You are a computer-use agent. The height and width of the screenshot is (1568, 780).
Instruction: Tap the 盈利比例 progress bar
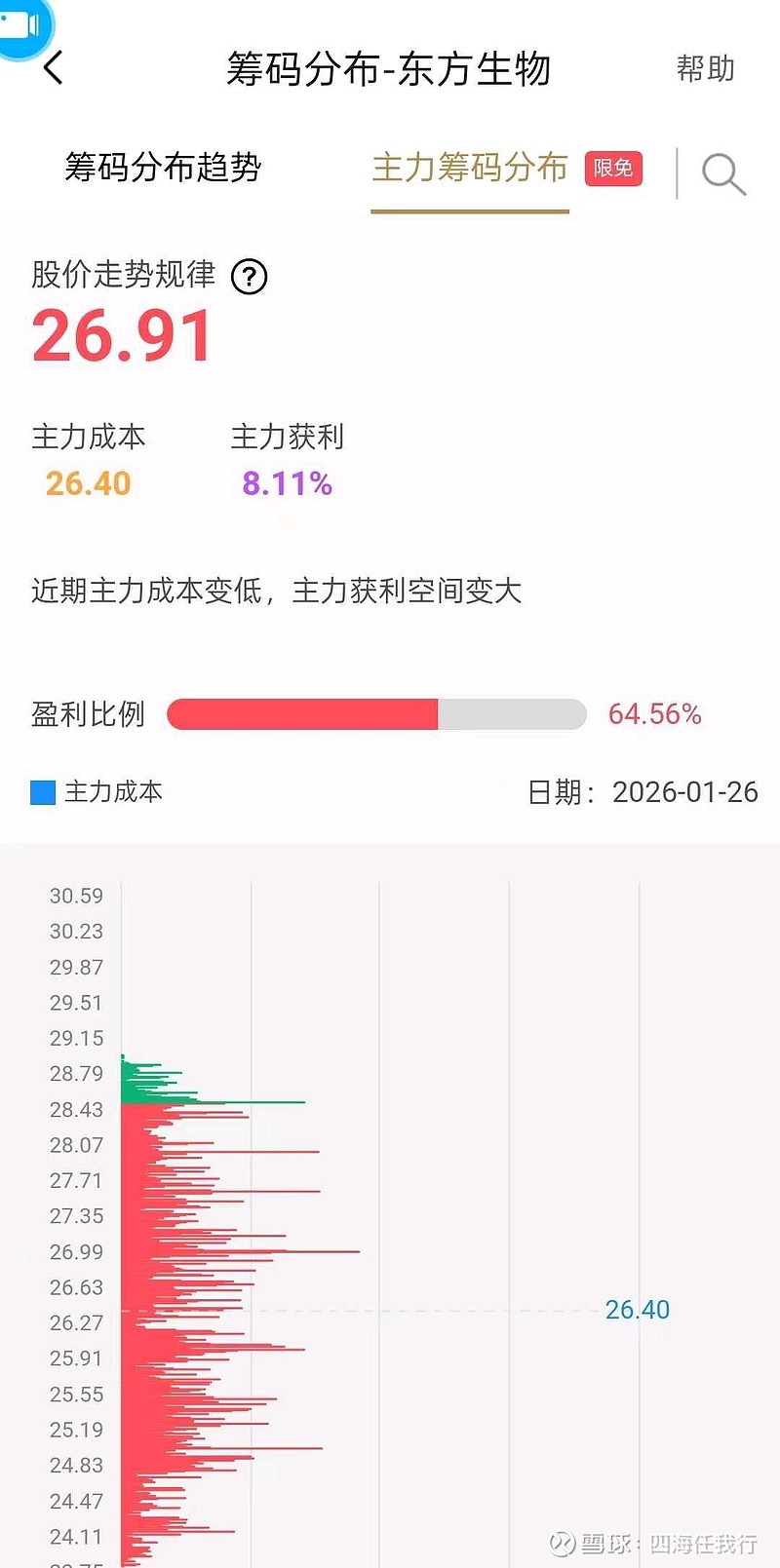(x=375, y=714)
